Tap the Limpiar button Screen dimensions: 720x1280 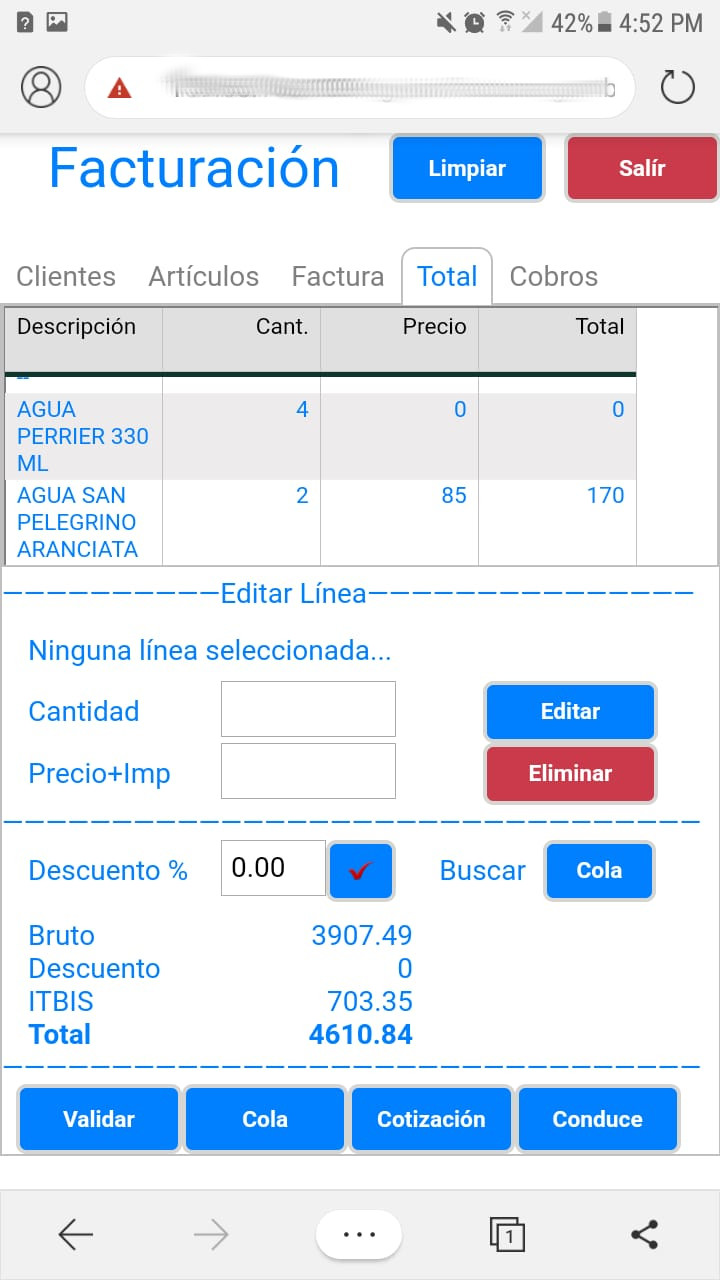(467, 168)
